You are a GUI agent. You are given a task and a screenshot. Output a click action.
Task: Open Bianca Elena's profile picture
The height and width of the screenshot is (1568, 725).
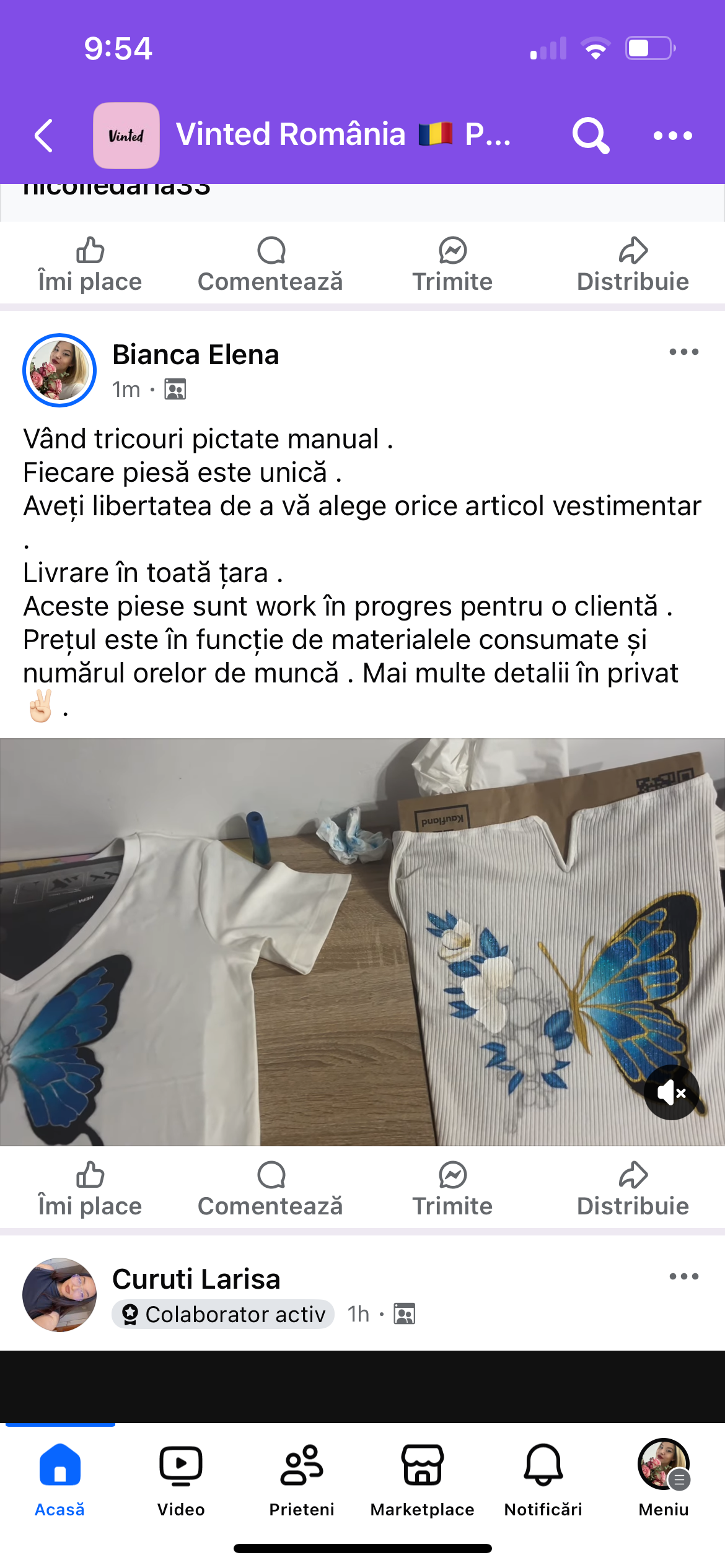click(59, 370)
